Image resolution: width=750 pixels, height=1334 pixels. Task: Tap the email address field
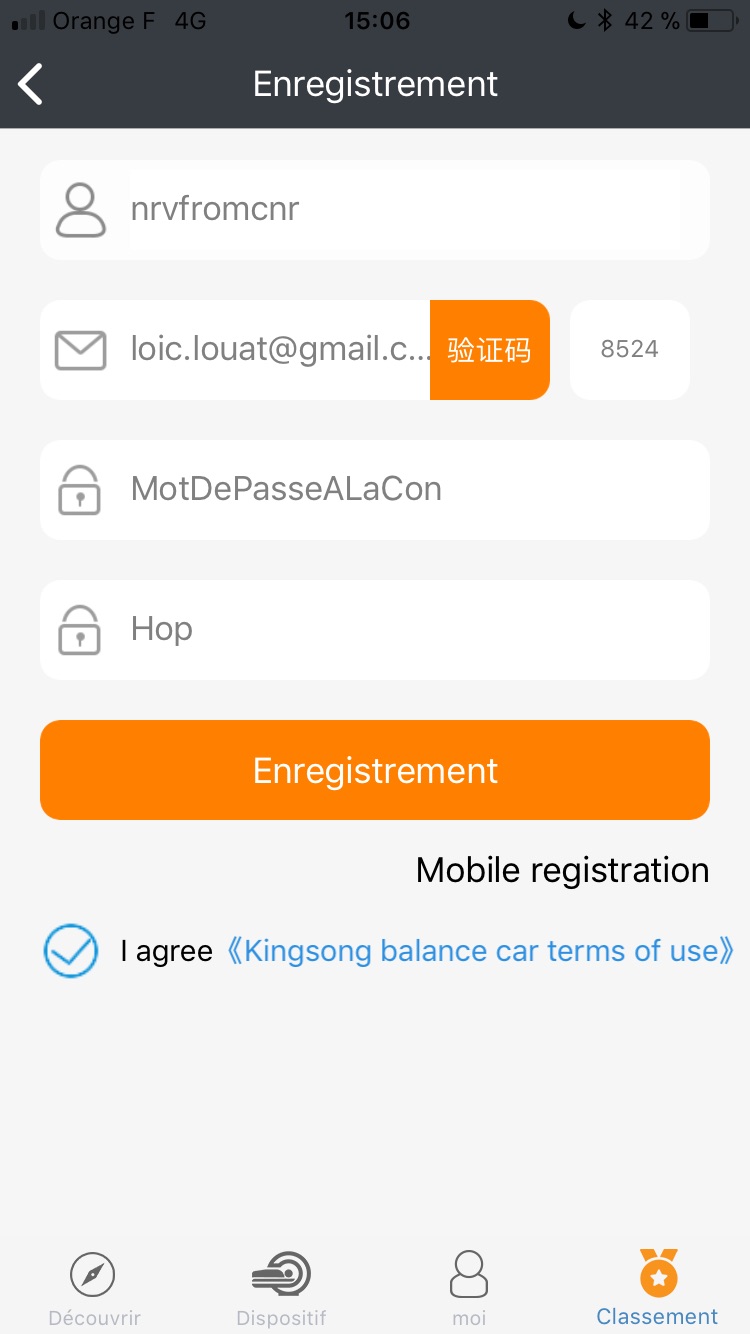[x=235, y=350]
